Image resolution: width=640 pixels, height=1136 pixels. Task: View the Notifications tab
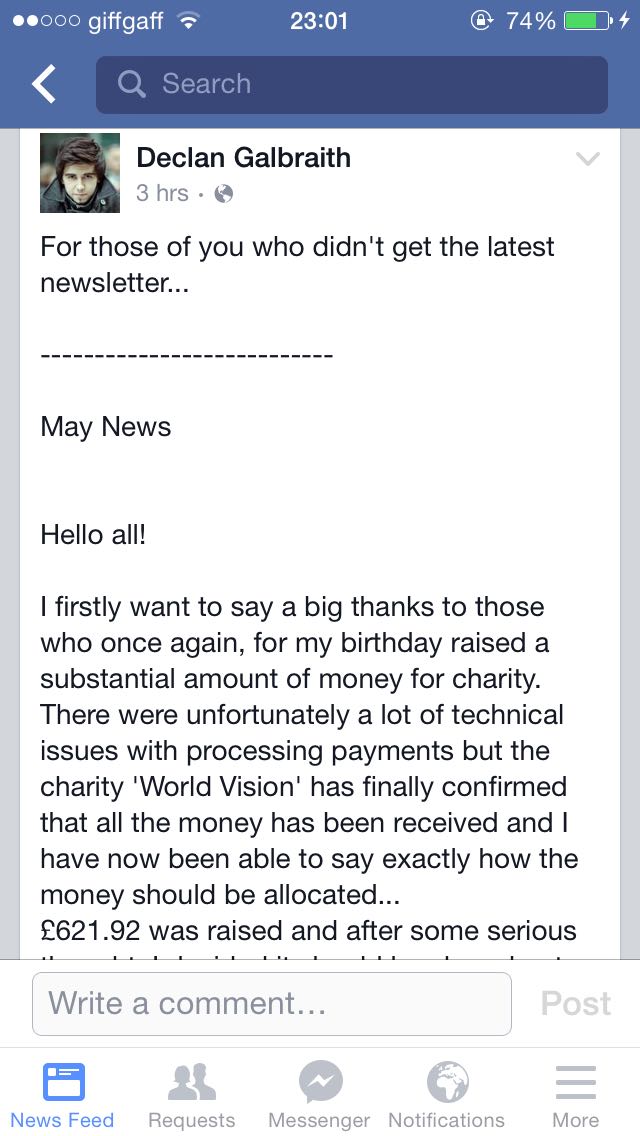(446, 1095)
